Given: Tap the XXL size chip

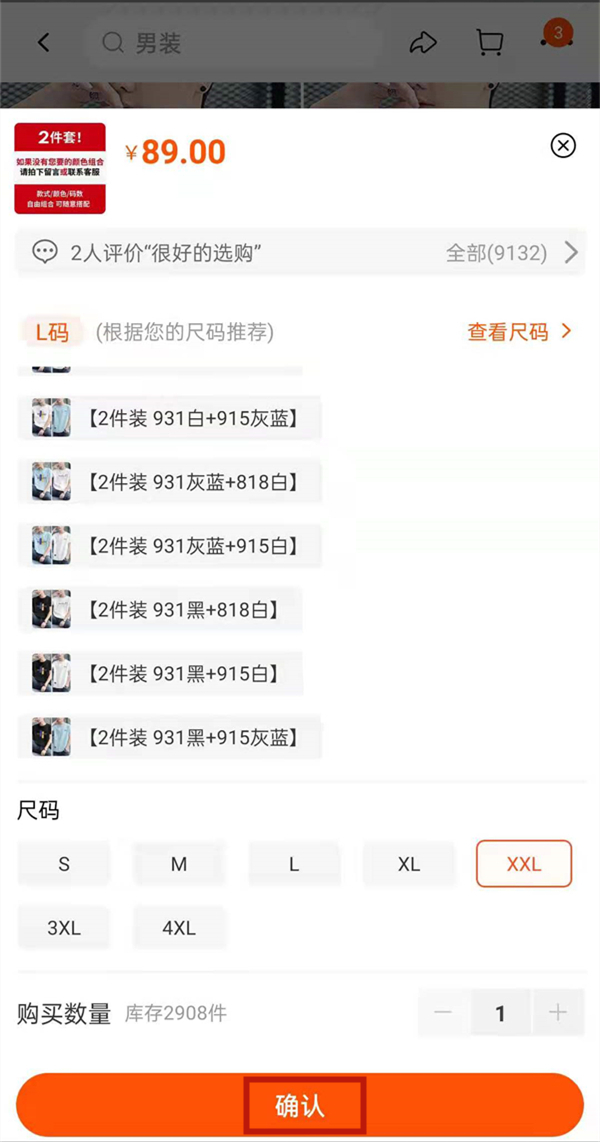Looking at the screenshot, I should click(524, 864).
